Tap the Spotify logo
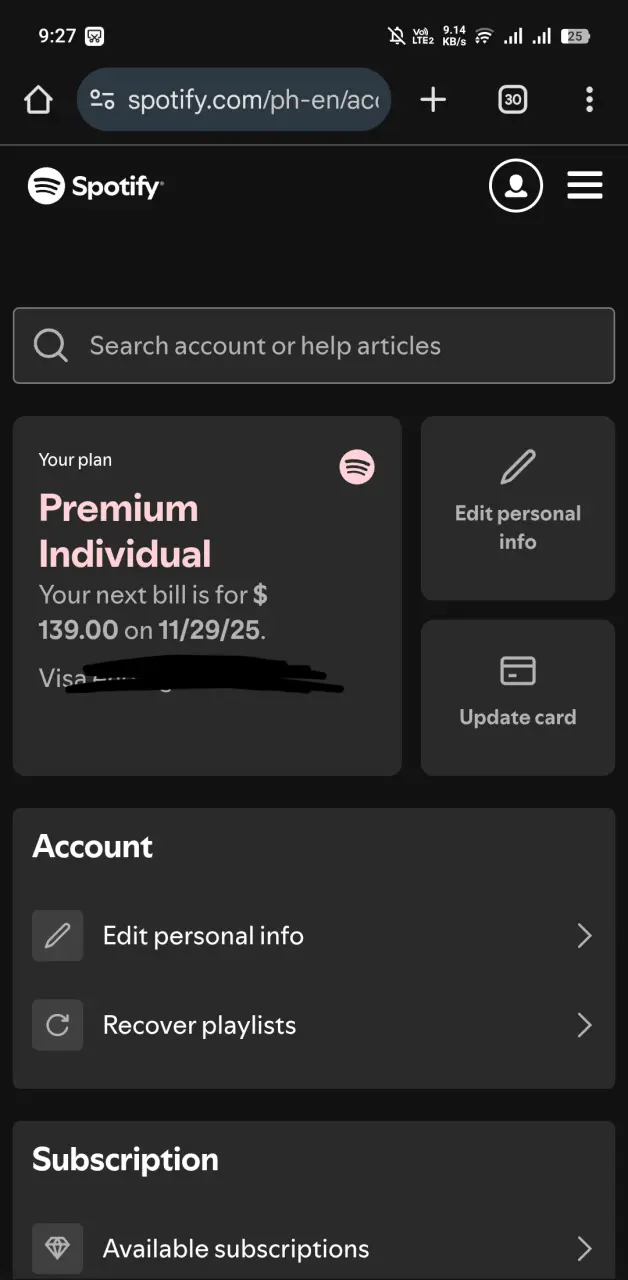The image size is (628, 1280). click(96, 186)
